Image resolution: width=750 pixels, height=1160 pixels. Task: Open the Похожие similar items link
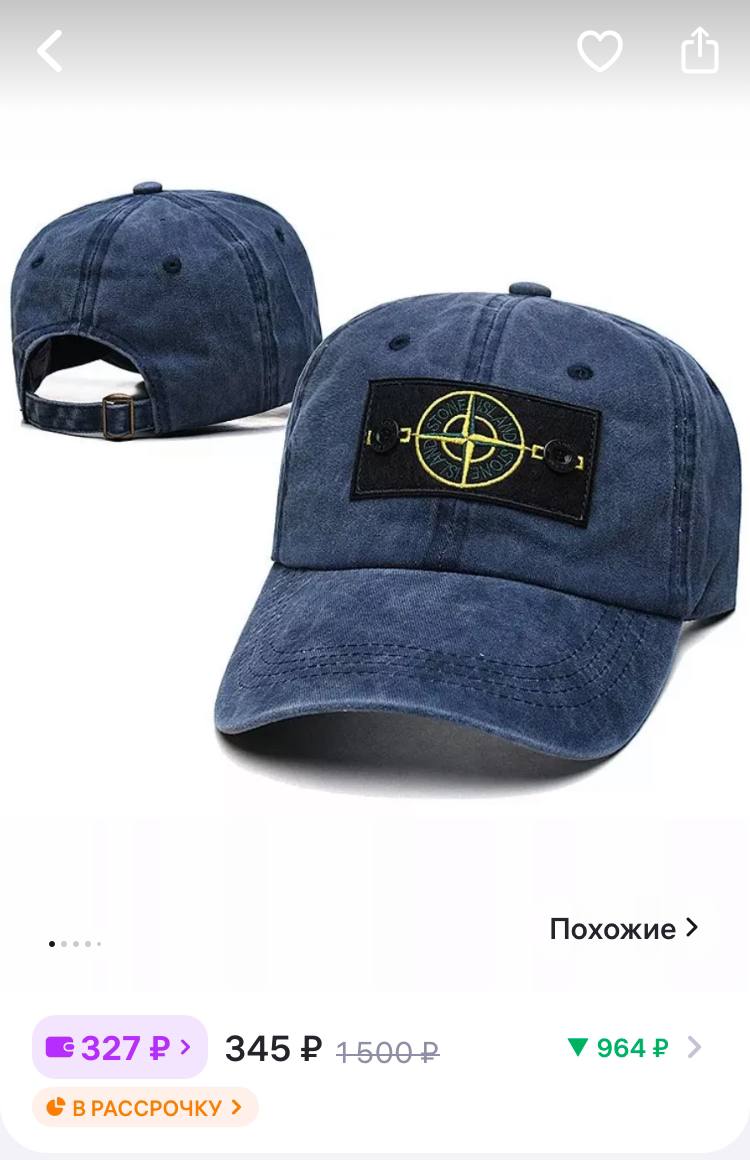[624, 929]
